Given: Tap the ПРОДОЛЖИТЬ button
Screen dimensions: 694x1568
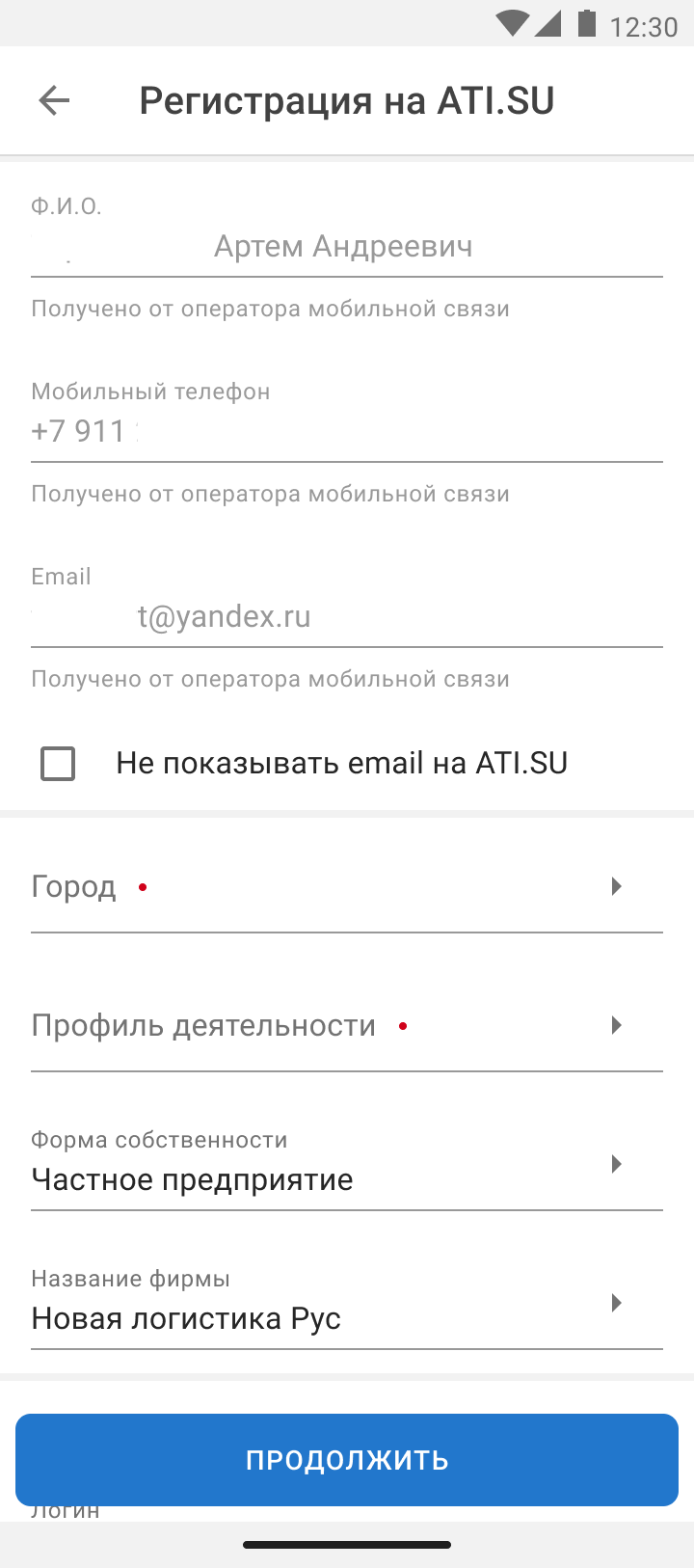Looking at the screenshot, I should 346,1459.
